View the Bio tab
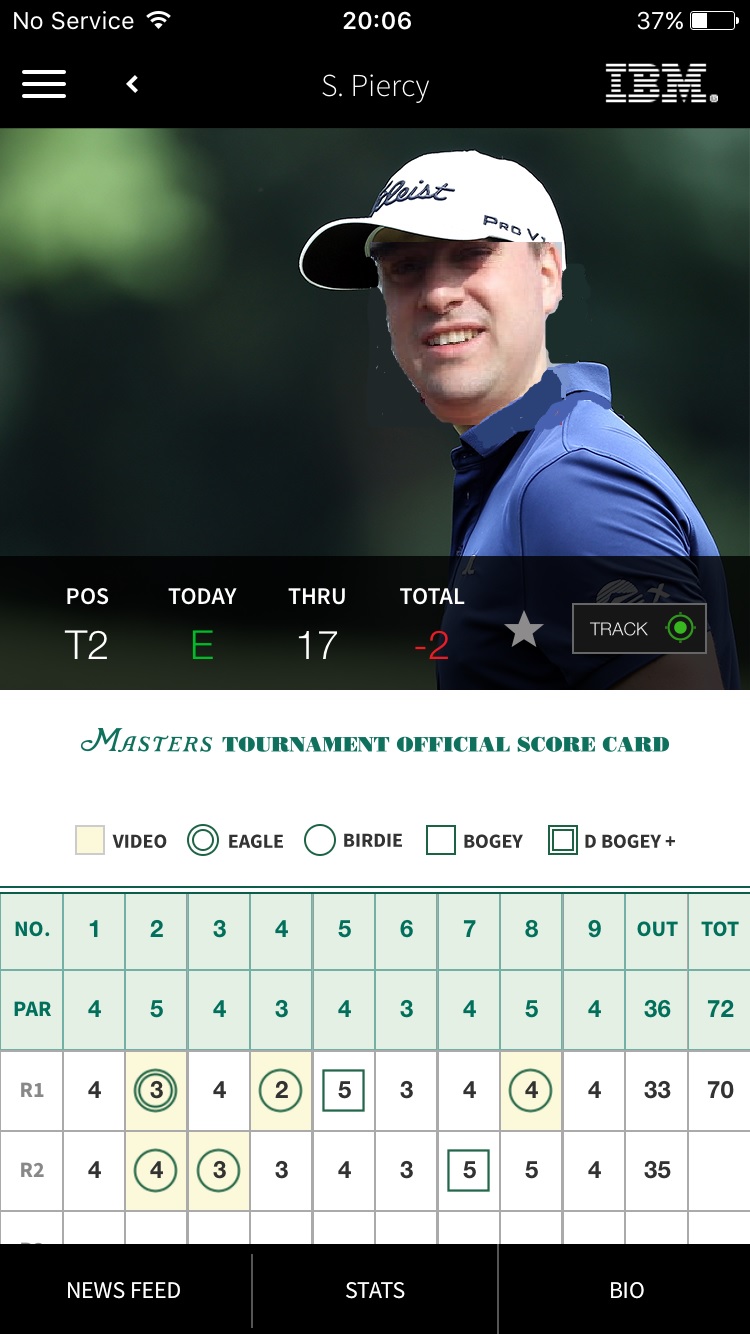Viewport: 750px width, 1334px height. pos(627,1290)
